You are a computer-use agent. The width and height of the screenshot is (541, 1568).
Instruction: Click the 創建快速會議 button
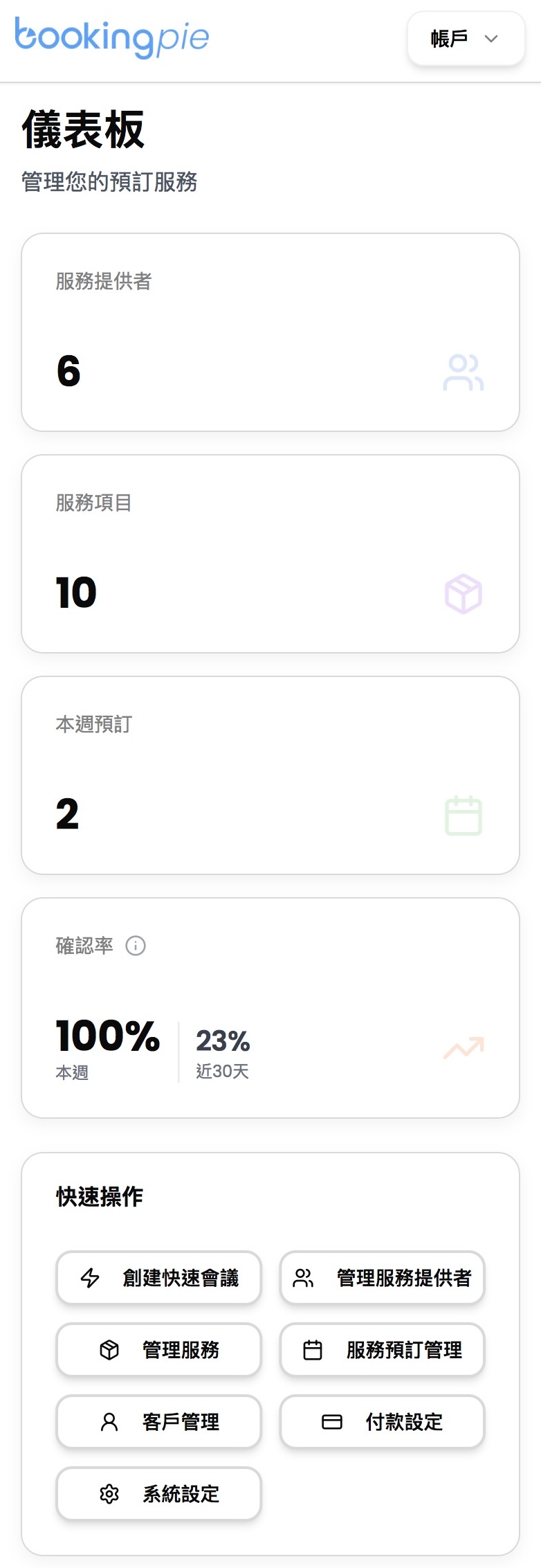(158, 1278)
